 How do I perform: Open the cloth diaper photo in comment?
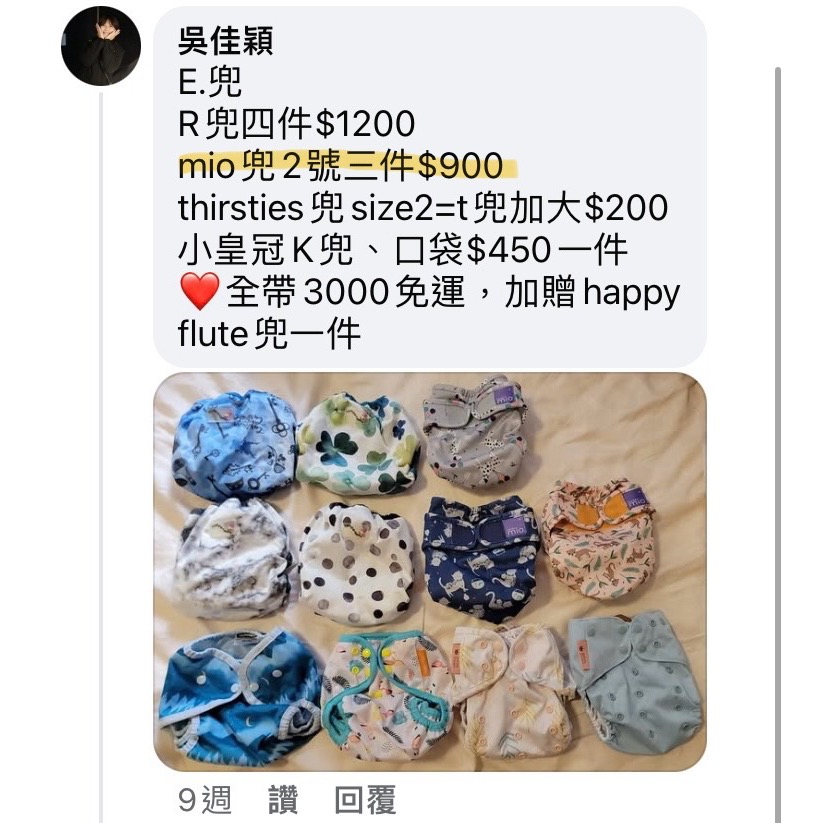(429, 572)
